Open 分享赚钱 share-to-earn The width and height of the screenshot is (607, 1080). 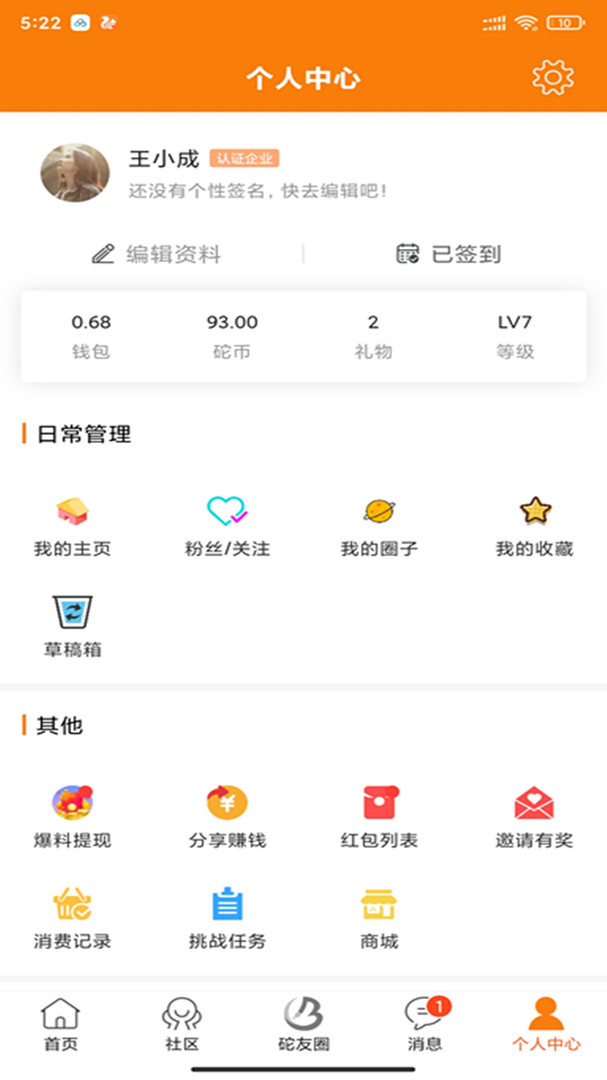point(227,817)
